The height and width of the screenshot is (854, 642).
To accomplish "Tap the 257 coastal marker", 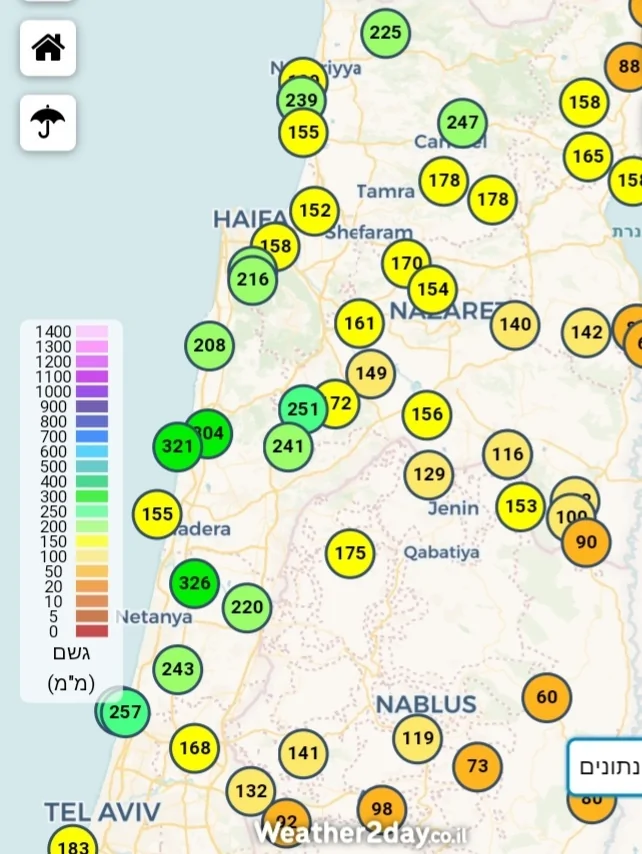I will (x=126, y=713).
